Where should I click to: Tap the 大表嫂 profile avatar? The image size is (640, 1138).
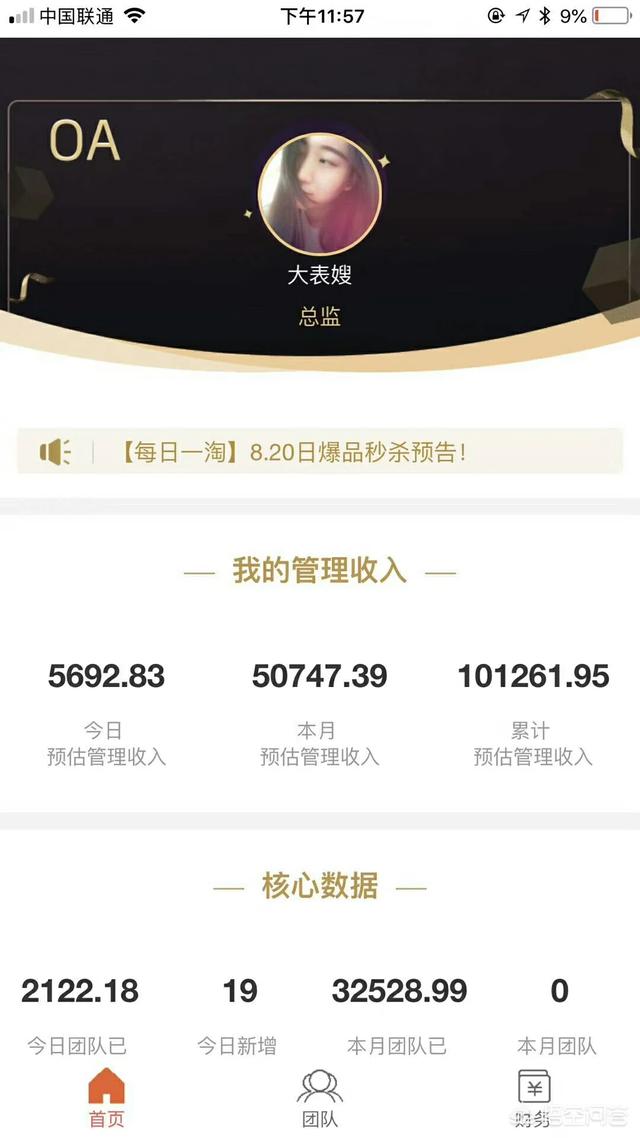(319, 193)
